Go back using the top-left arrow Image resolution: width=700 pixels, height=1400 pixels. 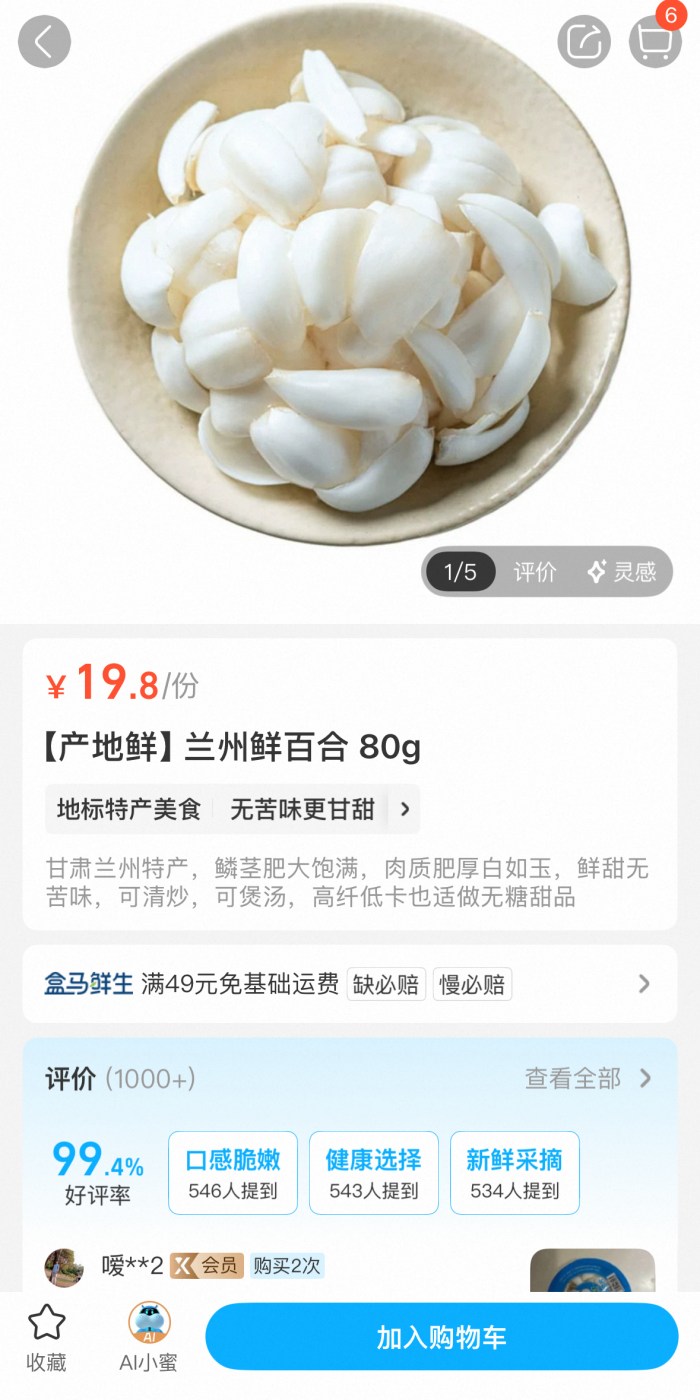[44, 42]
